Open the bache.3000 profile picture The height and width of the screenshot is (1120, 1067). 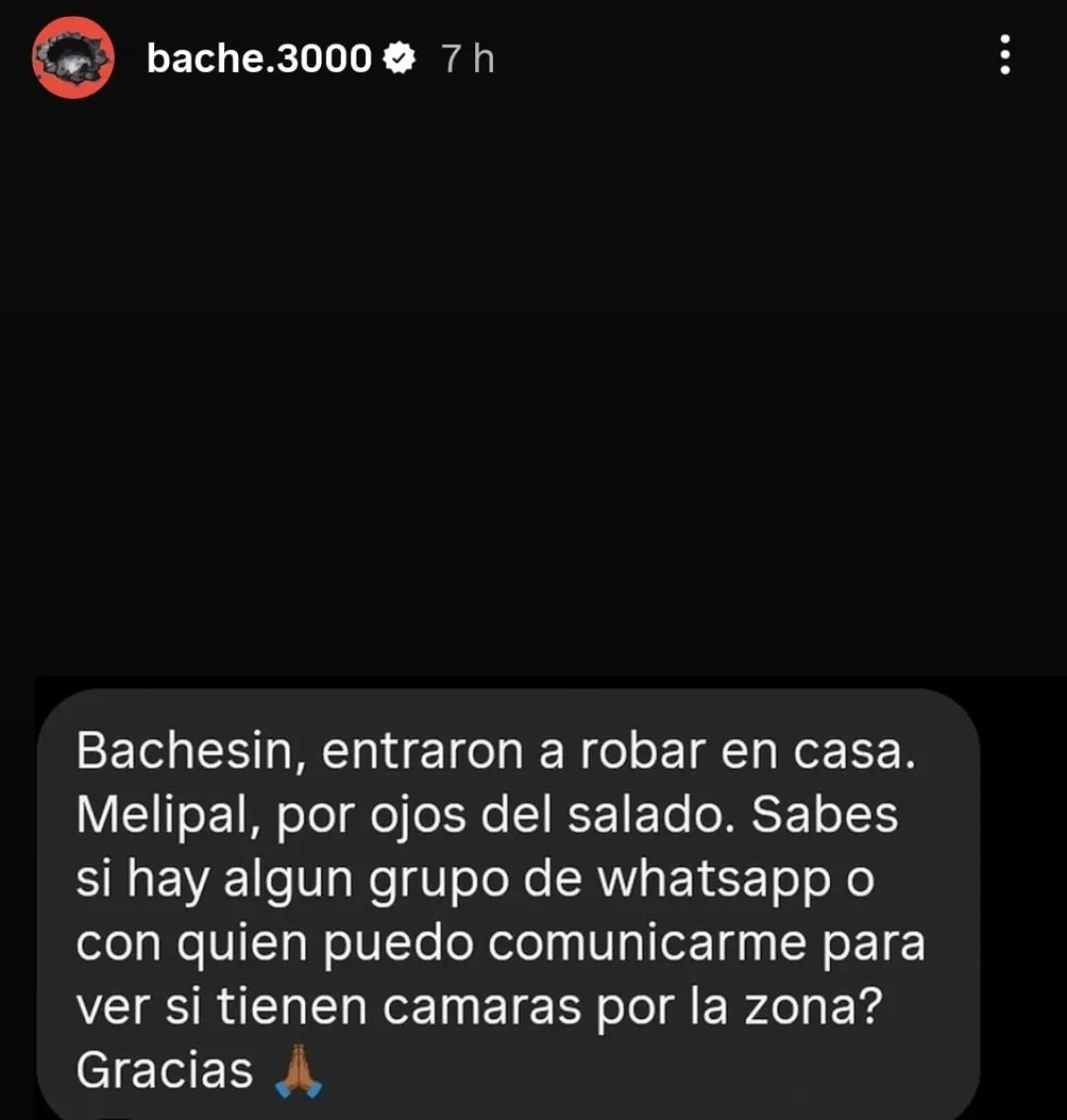tap(73, 58)
